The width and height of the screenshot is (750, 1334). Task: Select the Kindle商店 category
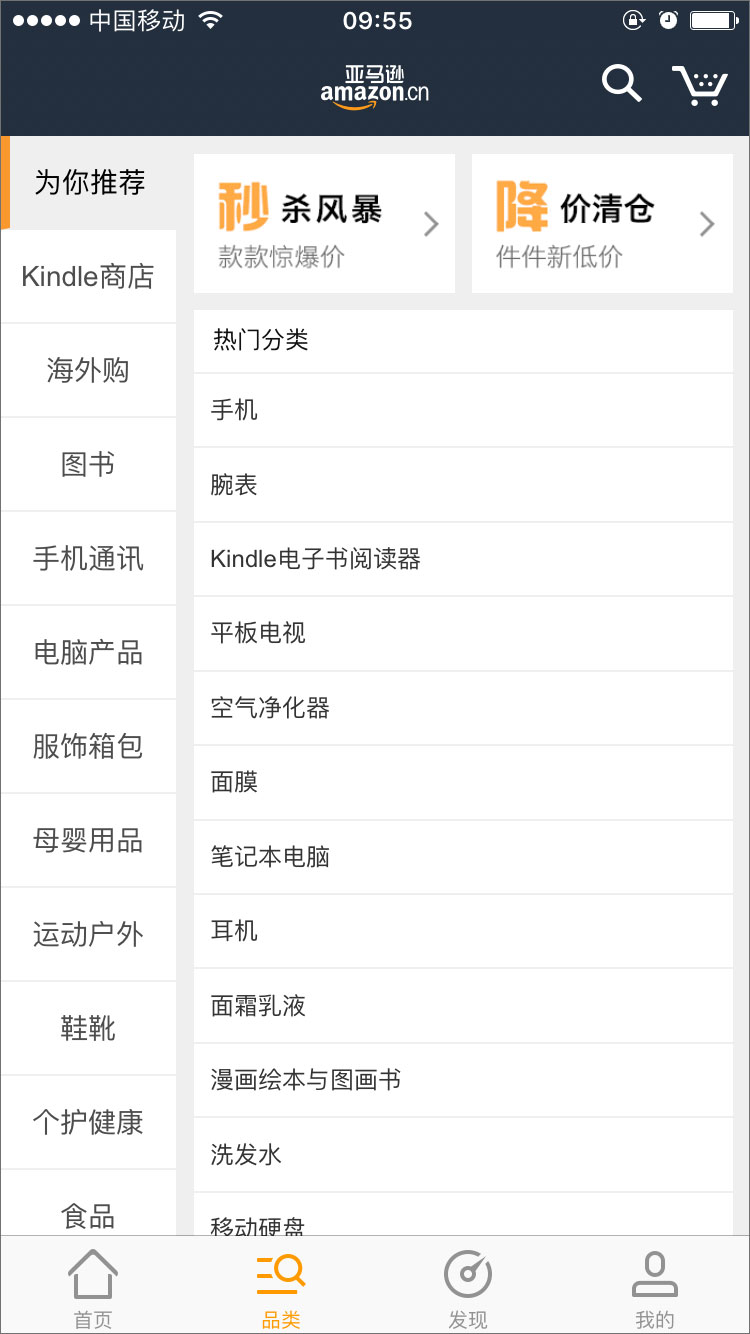coord(88,277)
